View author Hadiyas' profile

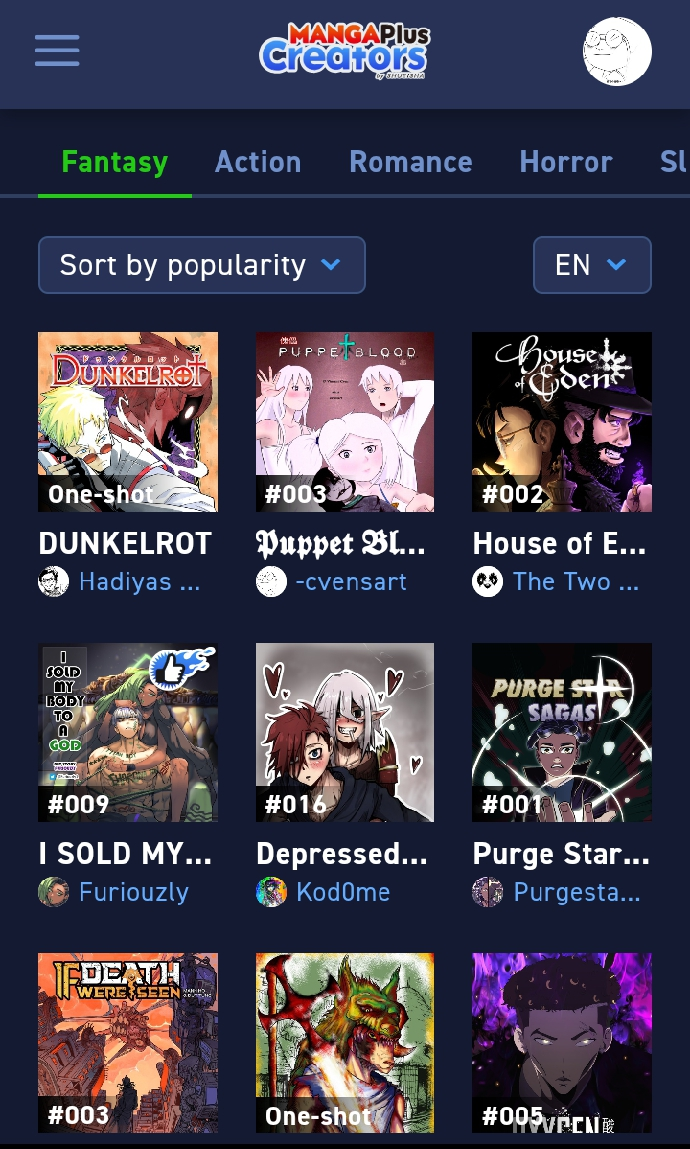[x=138, y=582]
